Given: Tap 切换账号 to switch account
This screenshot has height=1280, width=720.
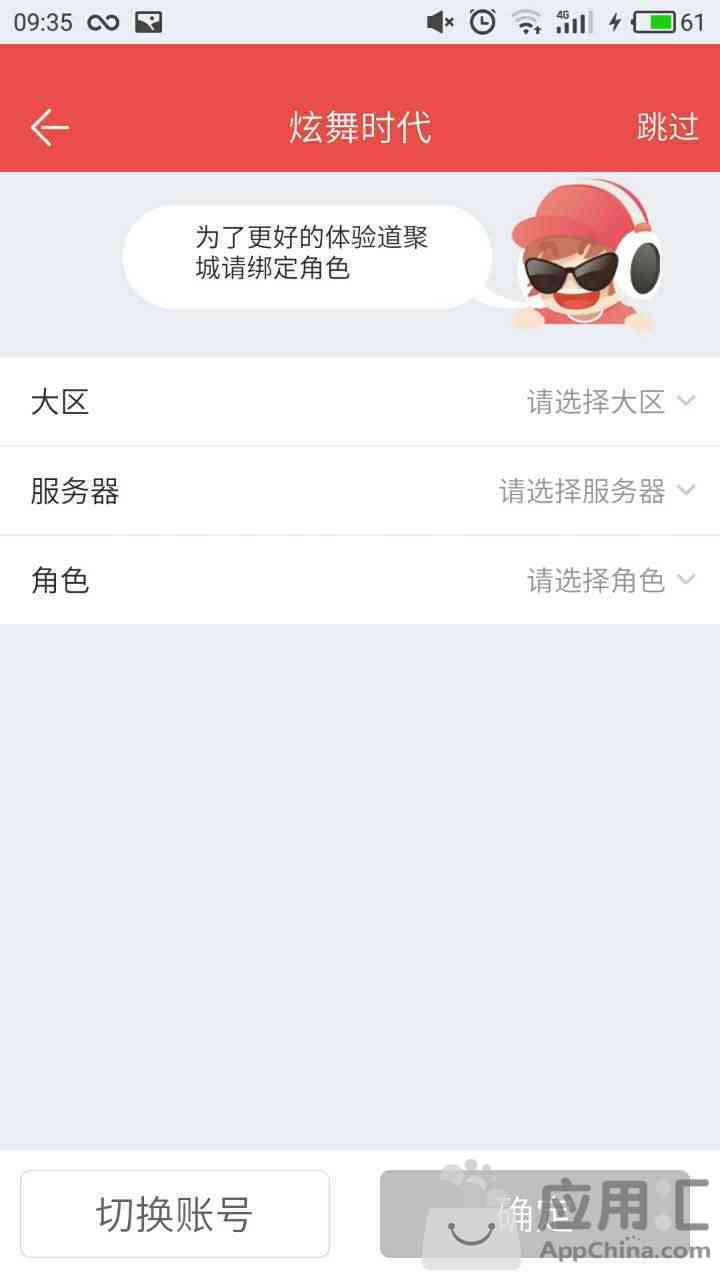Looking at the screenshot, I should [175, 1214].
